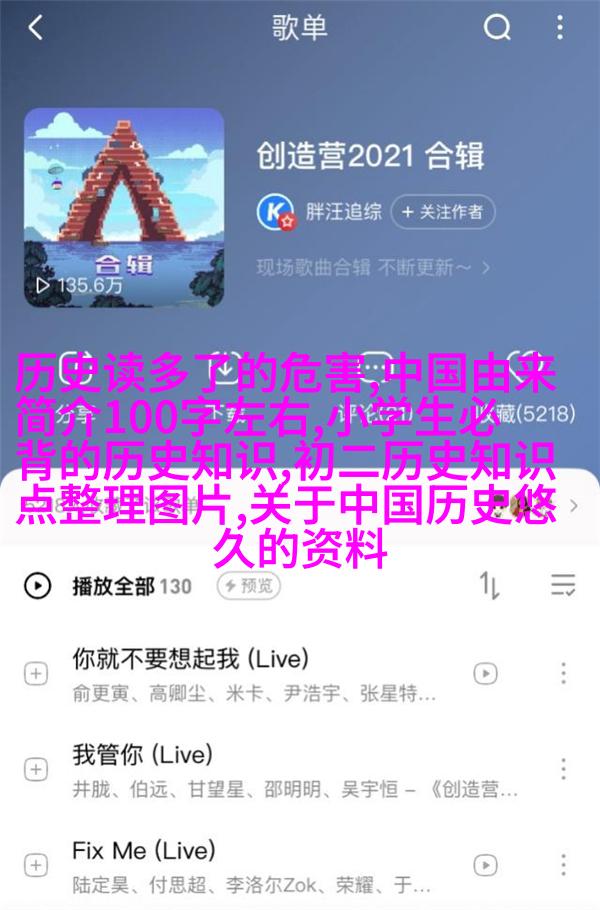The width and height of the screenshot is (600, 910).
Task: Watch the video for Fix Me
Action: (487, 865)
